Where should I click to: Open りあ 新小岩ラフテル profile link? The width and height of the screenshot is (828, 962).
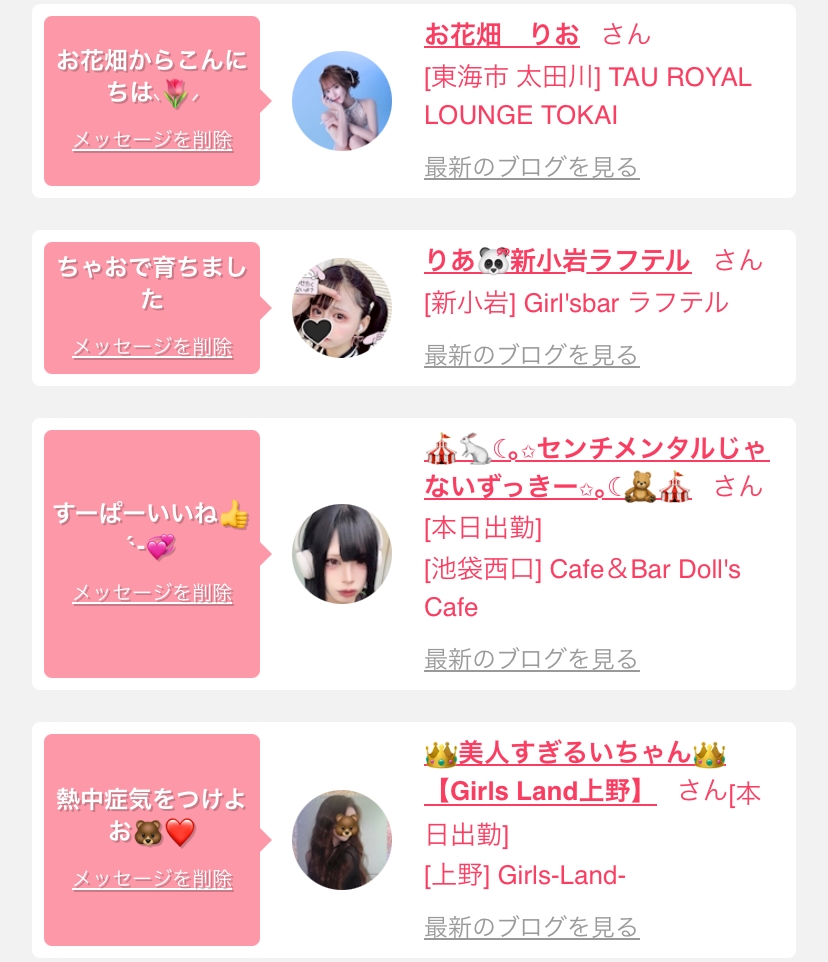pyautogui.click(x=557, y=261)
